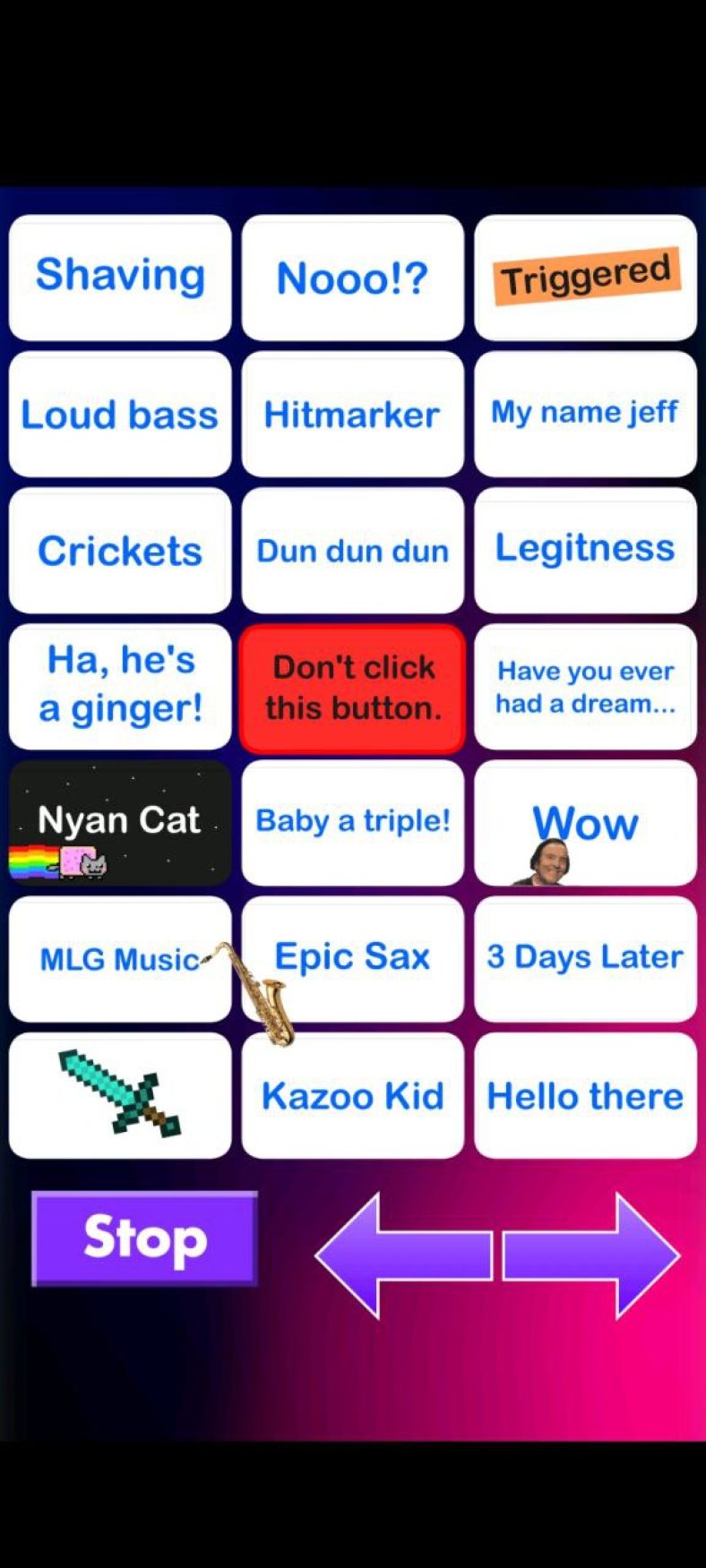Play the Hitmarker sound effect

(x=352, y=414)
